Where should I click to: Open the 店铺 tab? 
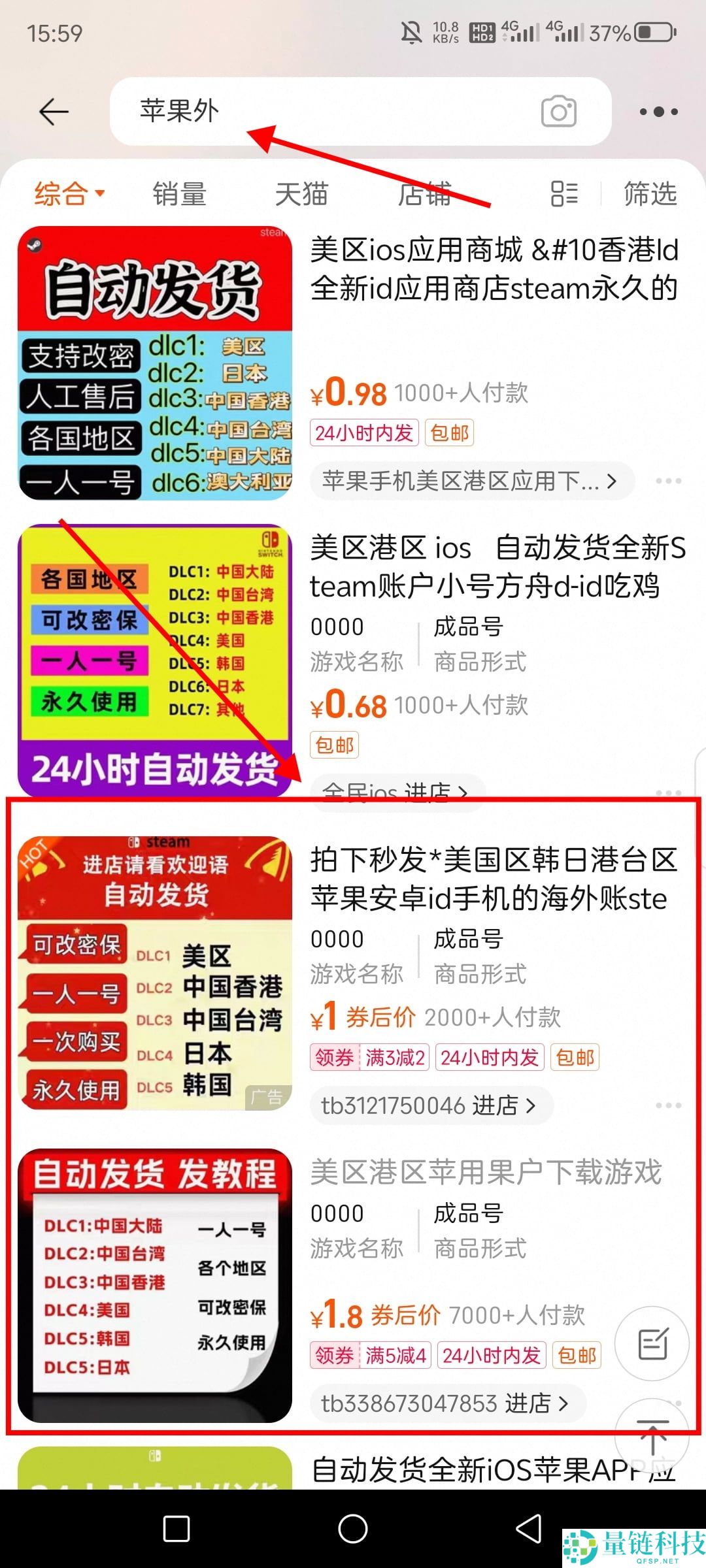pos(424,193)
